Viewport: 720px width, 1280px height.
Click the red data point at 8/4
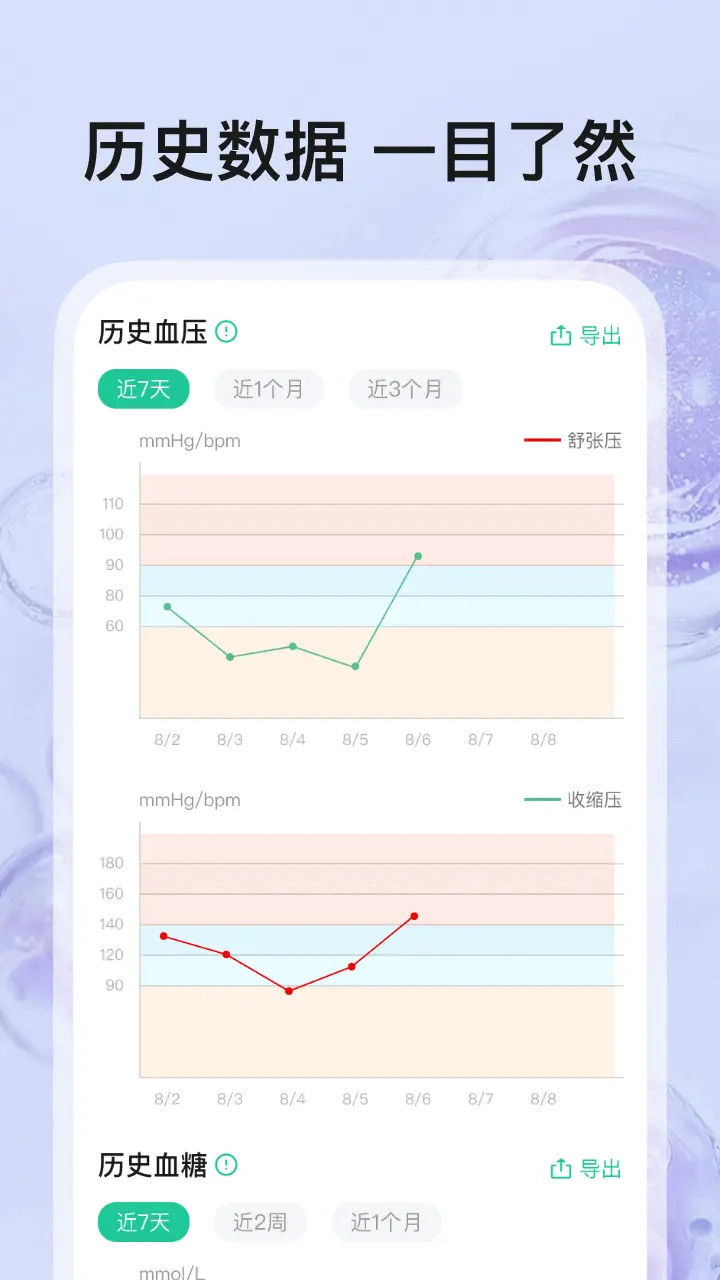[289, 990]
